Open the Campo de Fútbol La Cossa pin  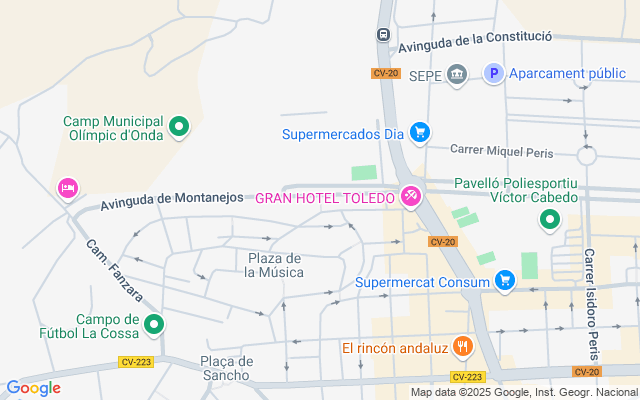tap(154, 324)
